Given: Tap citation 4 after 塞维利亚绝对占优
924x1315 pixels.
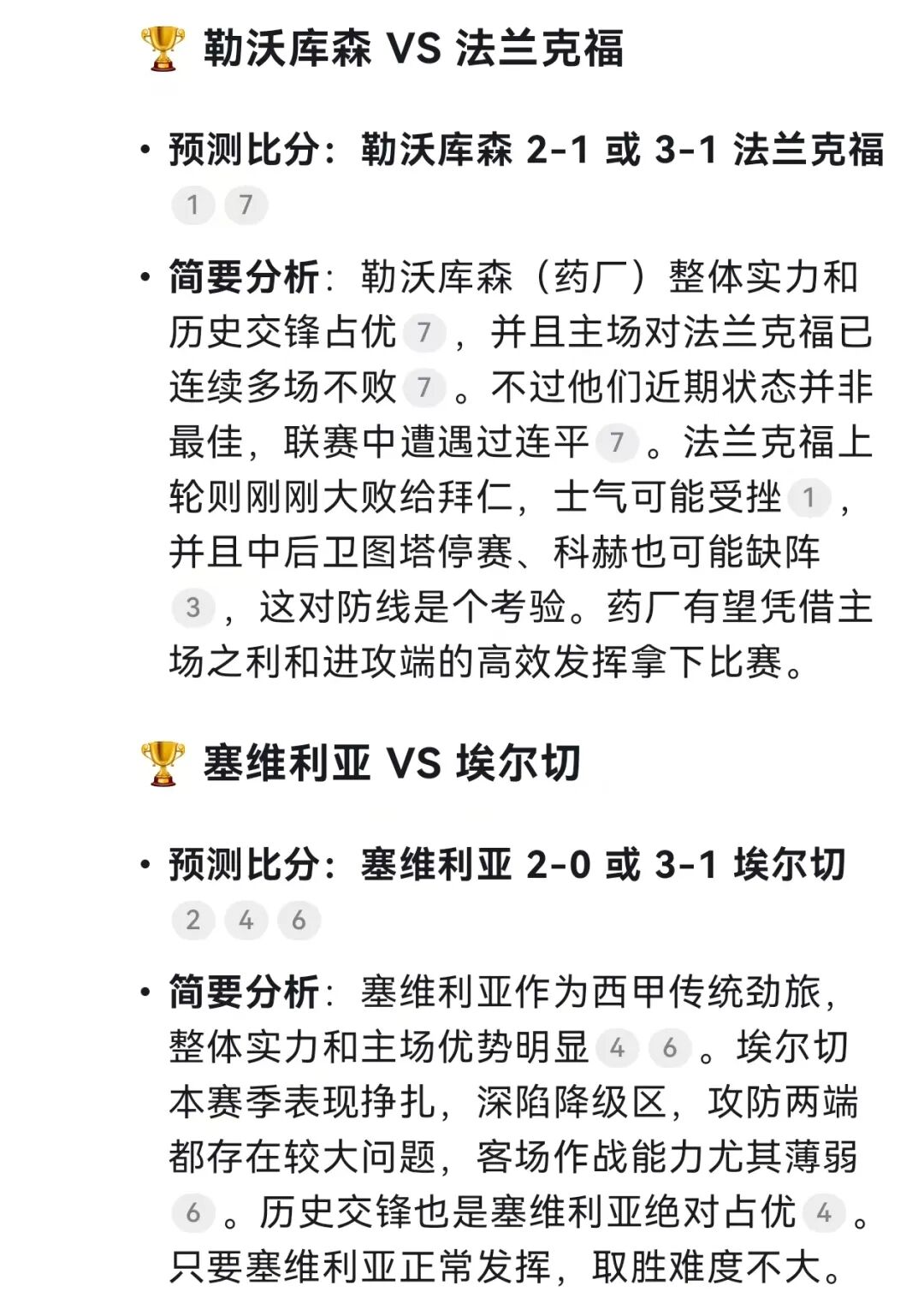Looking at the screenshot, I should [824, 1212].
